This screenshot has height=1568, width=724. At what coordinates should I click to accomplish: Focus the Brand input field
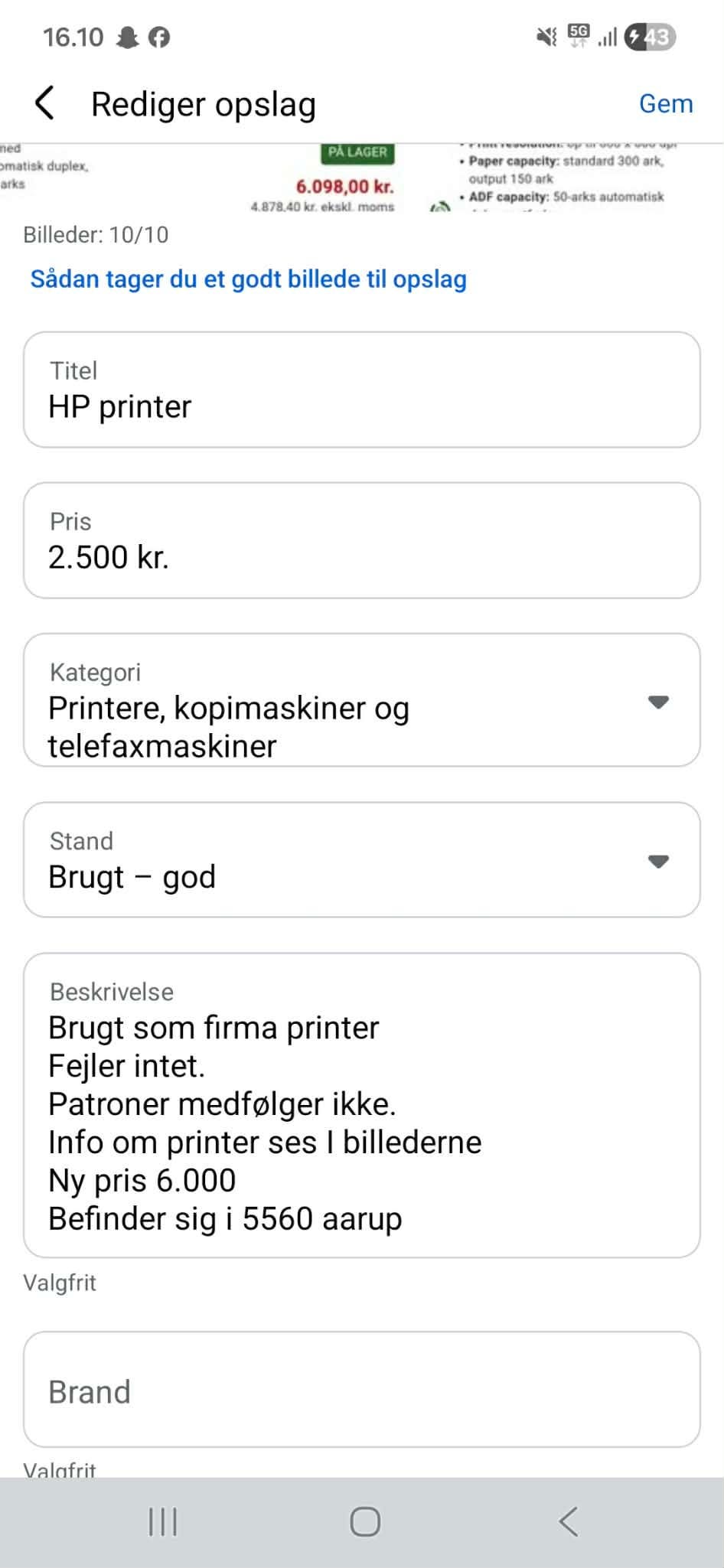[361, 1390]
